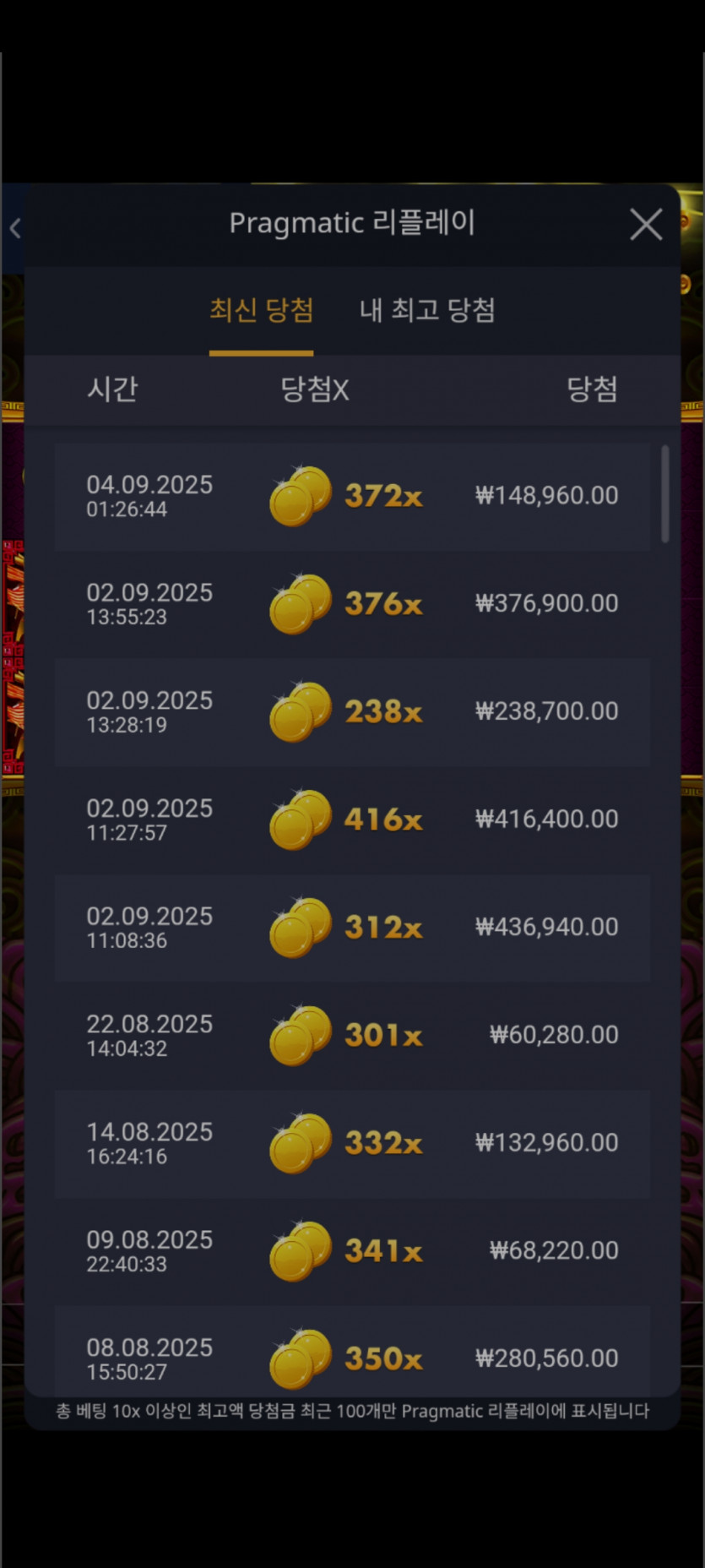The height and width of the screenshot is (1568, 705).
Task: Switch to the 내 최고 당첨 tab
Action: [x=427, y=310]
